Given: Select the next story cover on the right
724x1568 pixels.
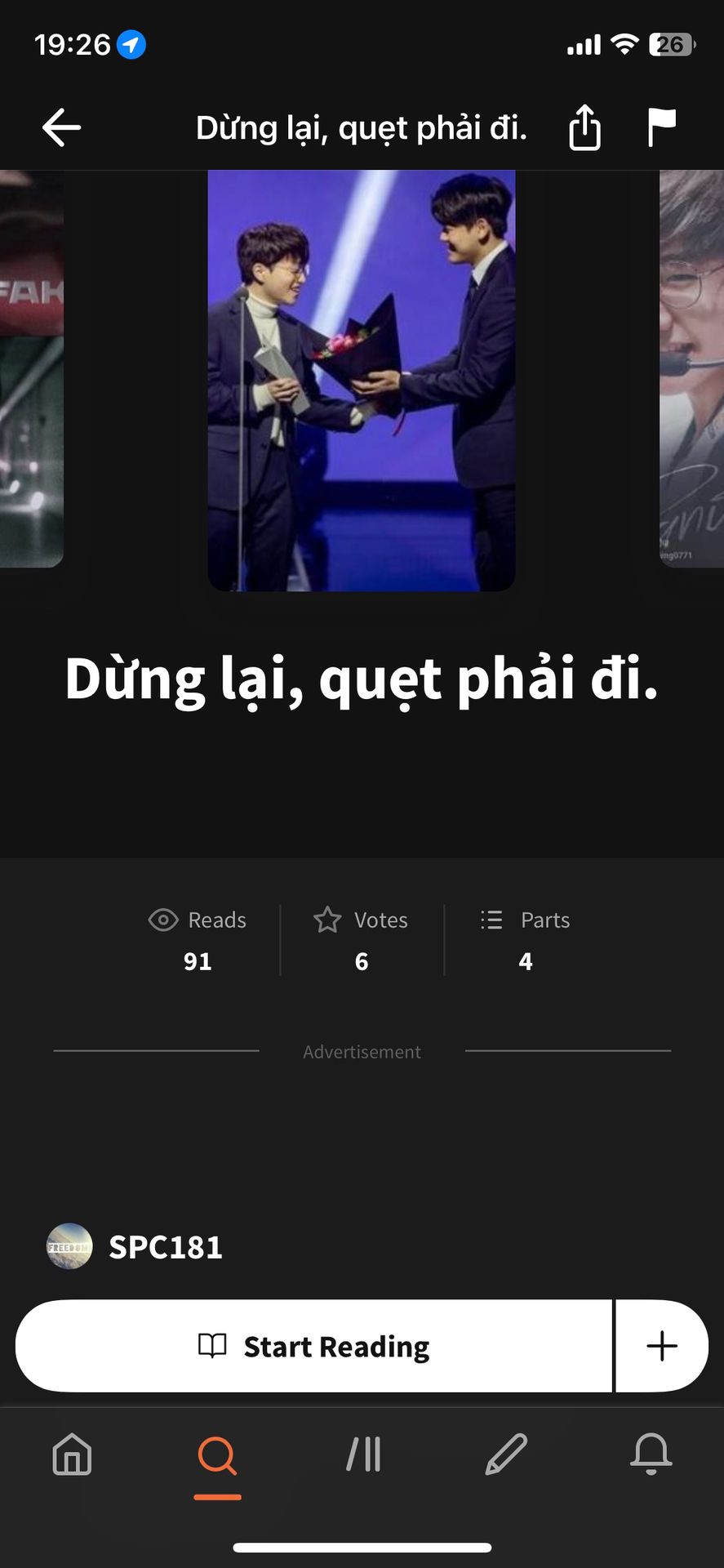Looking at the screenshot, I should [x=691, y=367].
